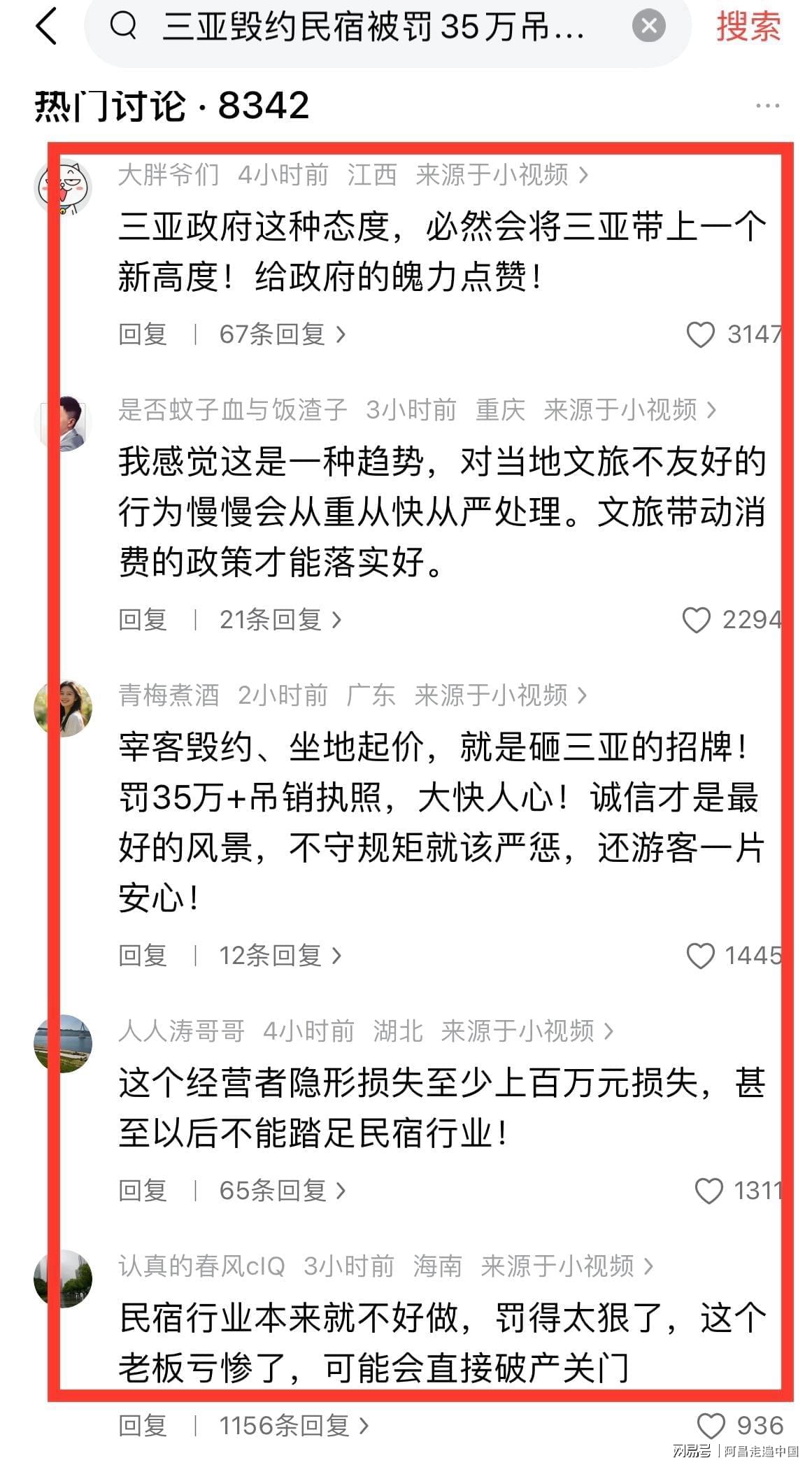Viewport: 812px width, 1465px height.
Task: Like 是否蚊子血与饭渣子's comment
Action: (697, 620)
